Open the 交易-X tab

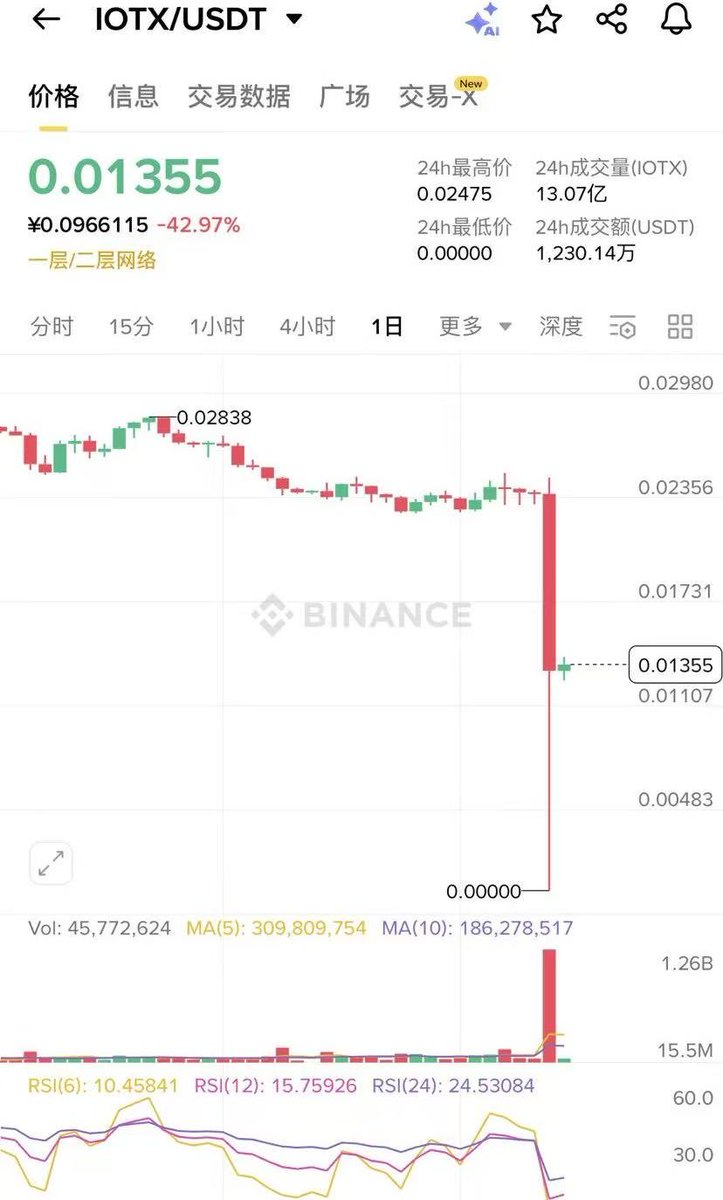438,96
